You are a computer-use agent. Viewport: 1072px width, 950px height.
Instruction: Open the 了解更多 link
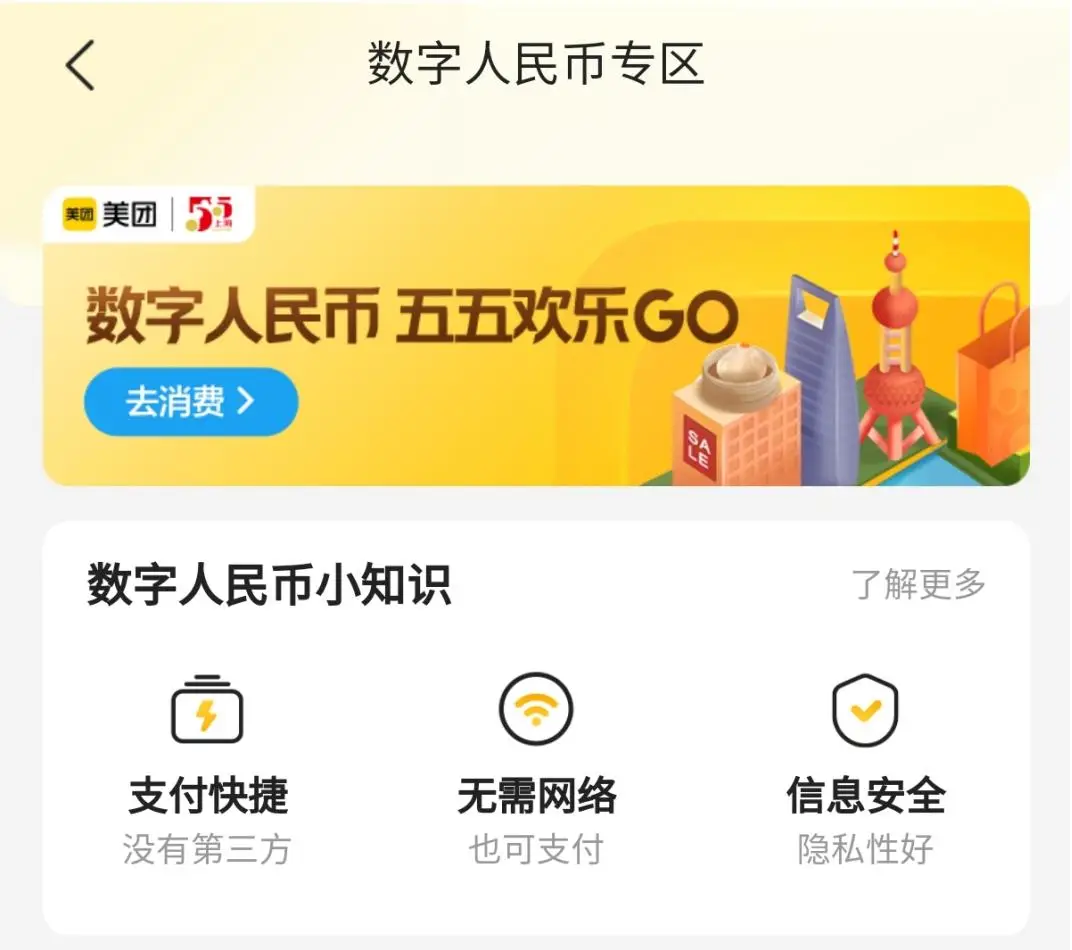918,584
